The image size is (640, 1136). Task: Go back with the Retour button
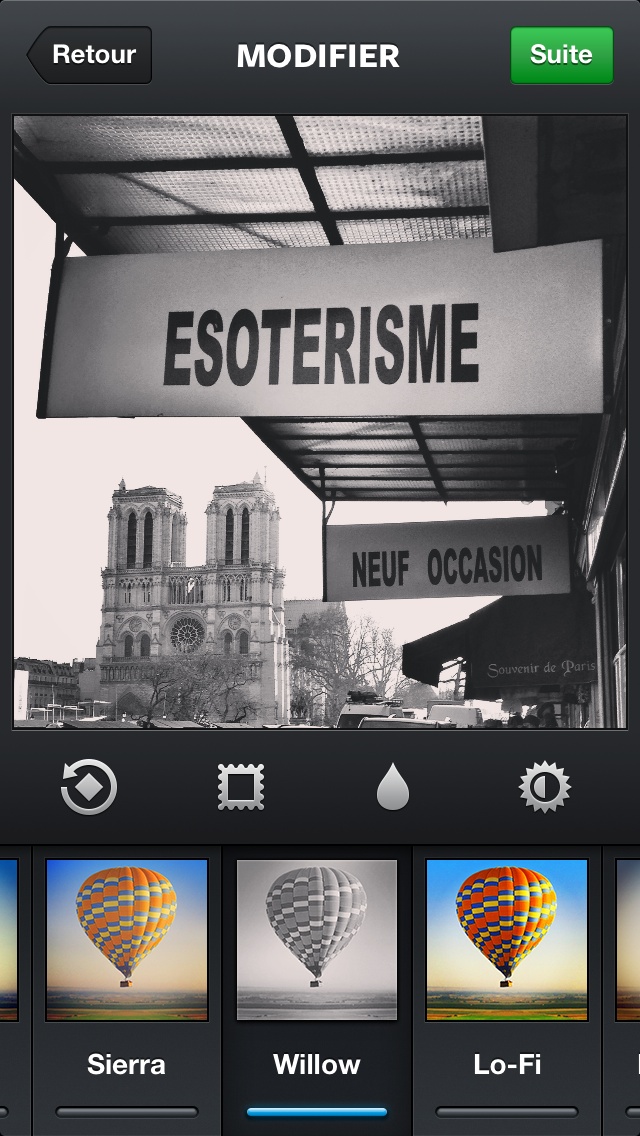(91, 55)
